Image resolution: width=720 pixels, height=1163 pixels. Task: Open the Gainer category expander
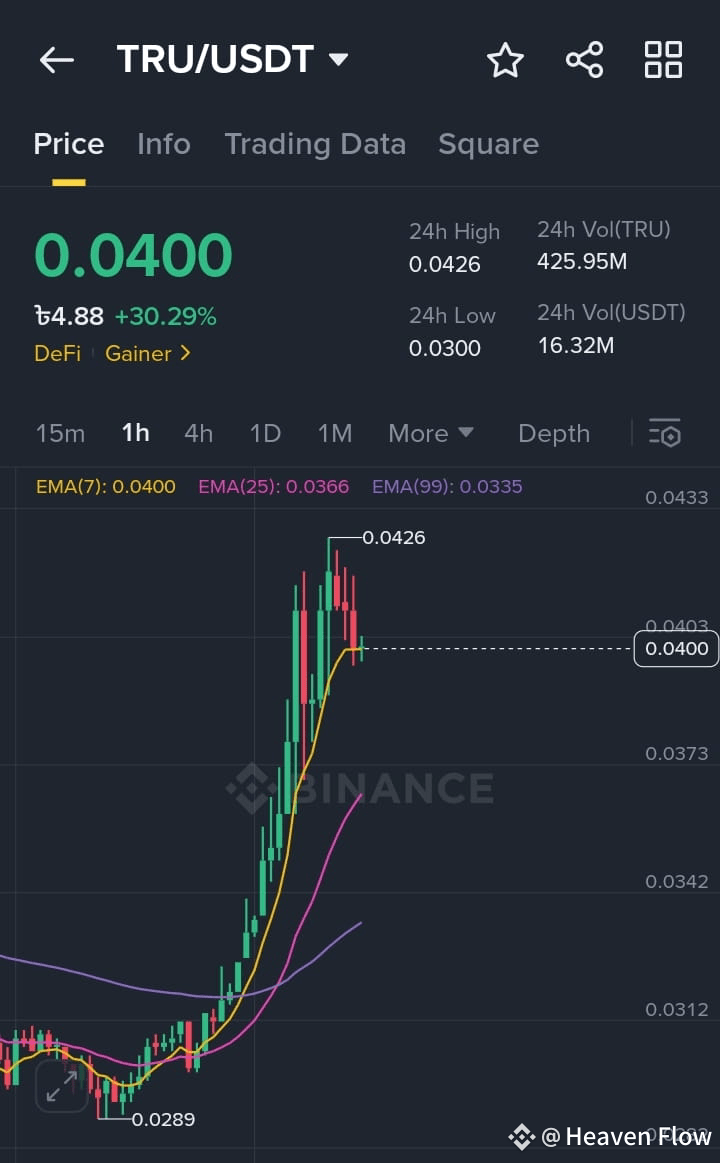point(148,353)
